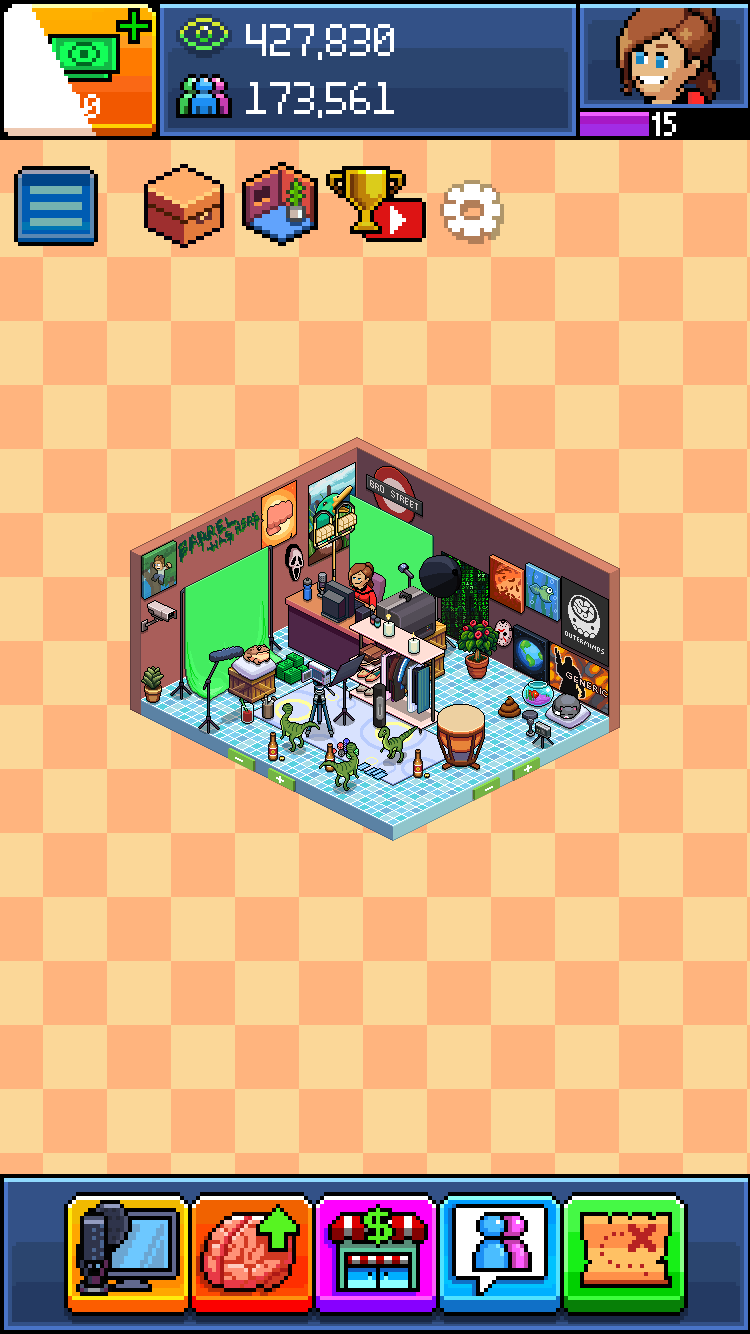The width and height of the screenshot is (750, 1334).
Task: Open the settings gear icon
Action: coord(472,211)
